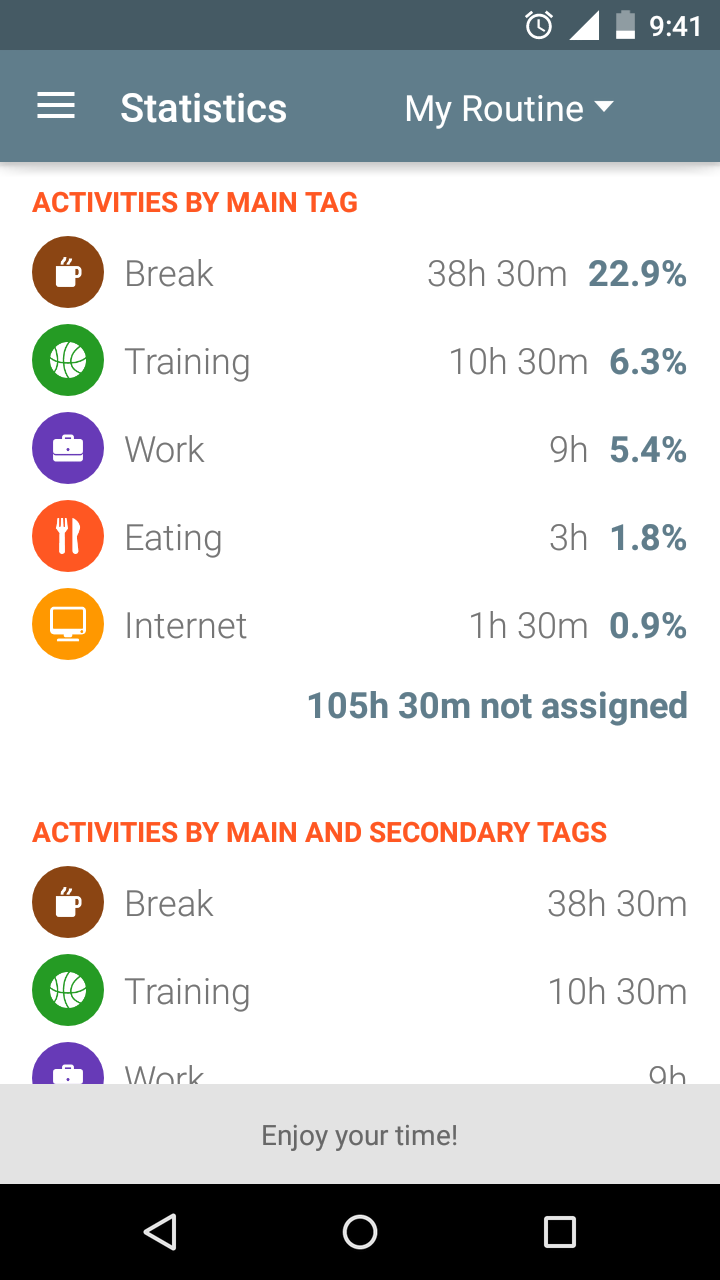This screenshot has width=720, height=1280.
Task: Open the Break row under main tag
Action: tap(360, 273)
